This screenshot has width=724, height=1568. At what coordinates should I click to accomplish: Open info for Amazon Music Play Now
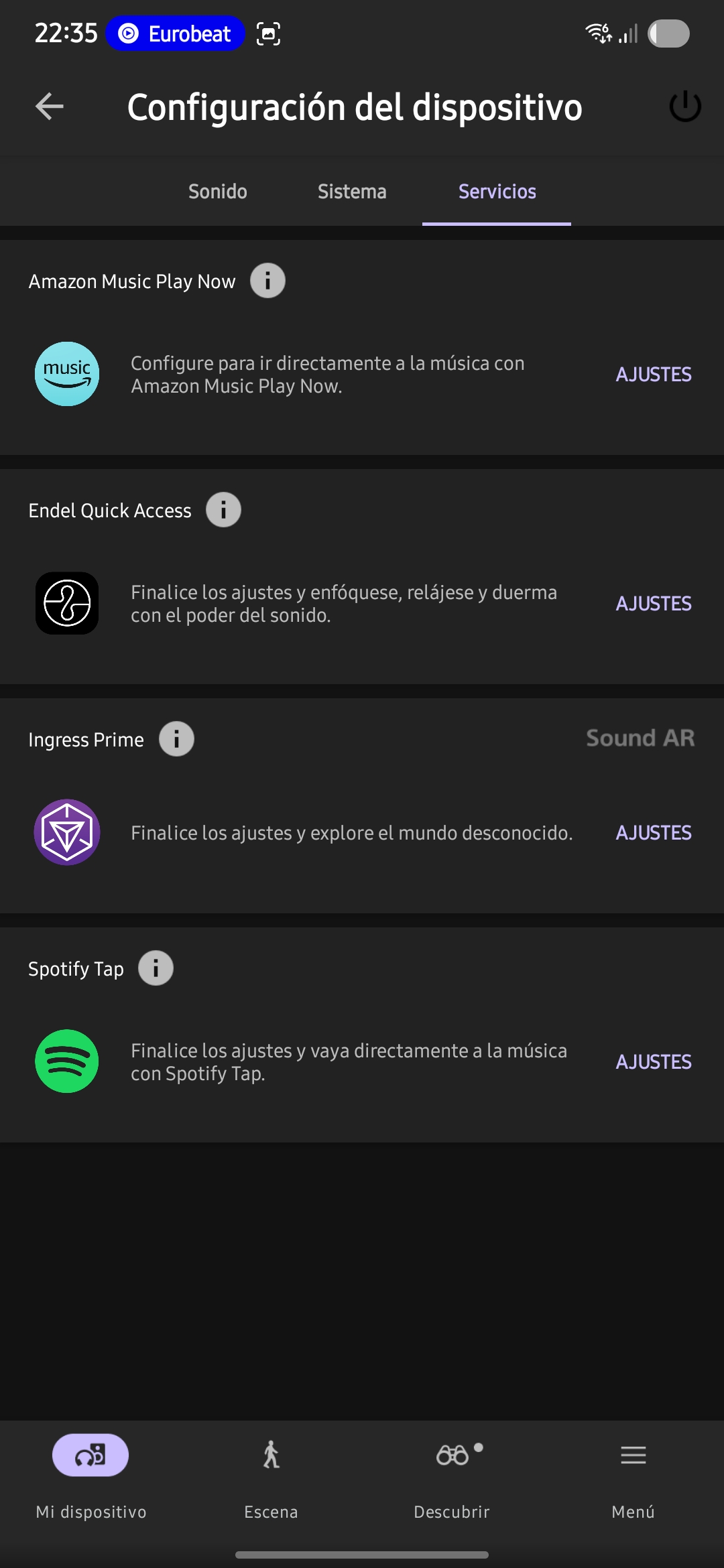click(267, 281)
